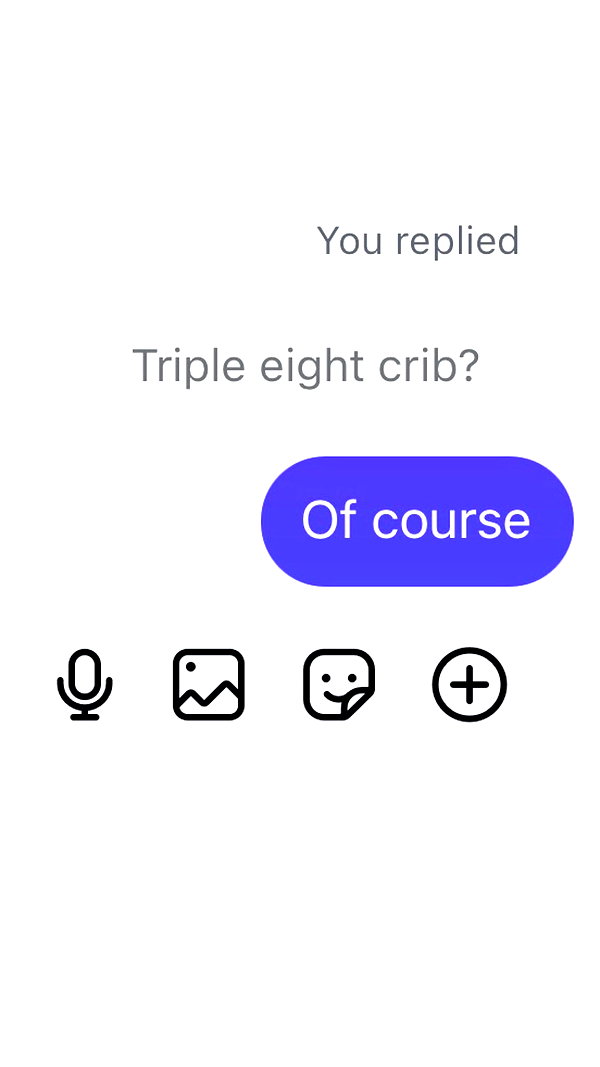The width and height of the screenshot is (600, 1067).
Task: Tap the microphone icon to record voice
Action: pyautogui.click(x=84, y=685)
